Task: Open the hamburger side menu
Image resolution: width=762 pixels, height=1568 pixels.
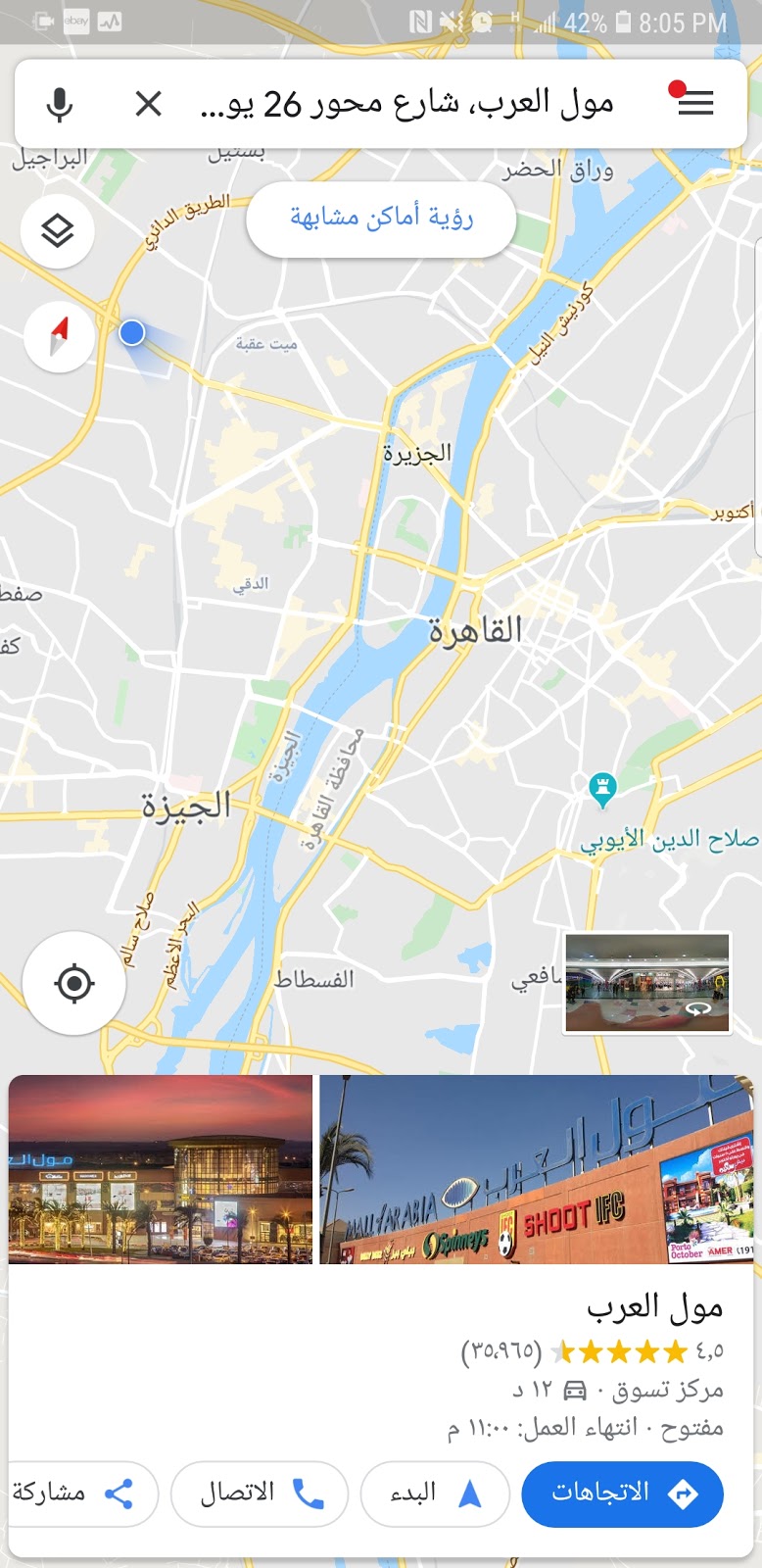Action: click(694, 103)
